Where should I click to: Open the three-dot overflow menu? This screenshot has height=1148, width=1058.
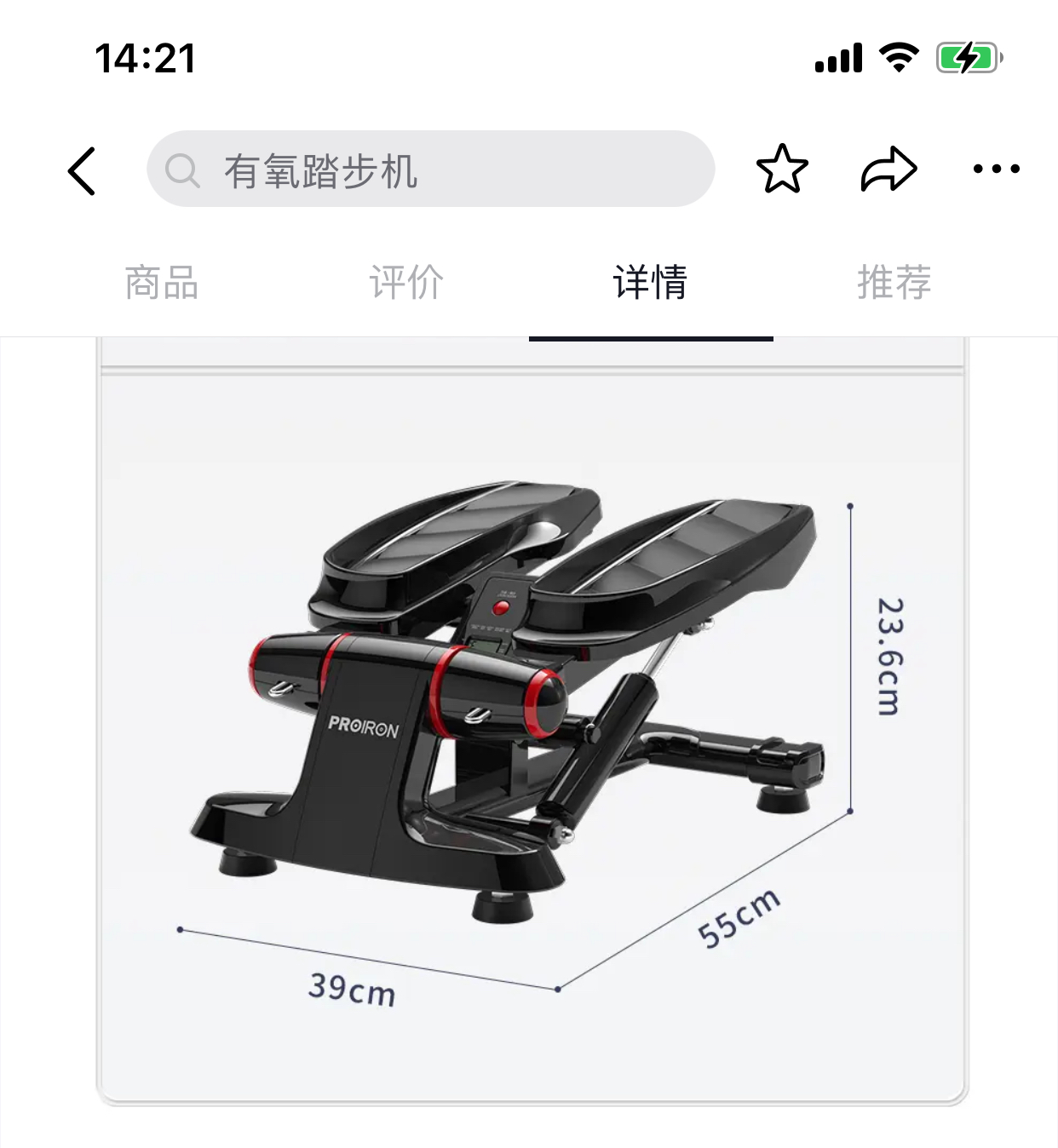pyautogui.click(x=996, y=169)
